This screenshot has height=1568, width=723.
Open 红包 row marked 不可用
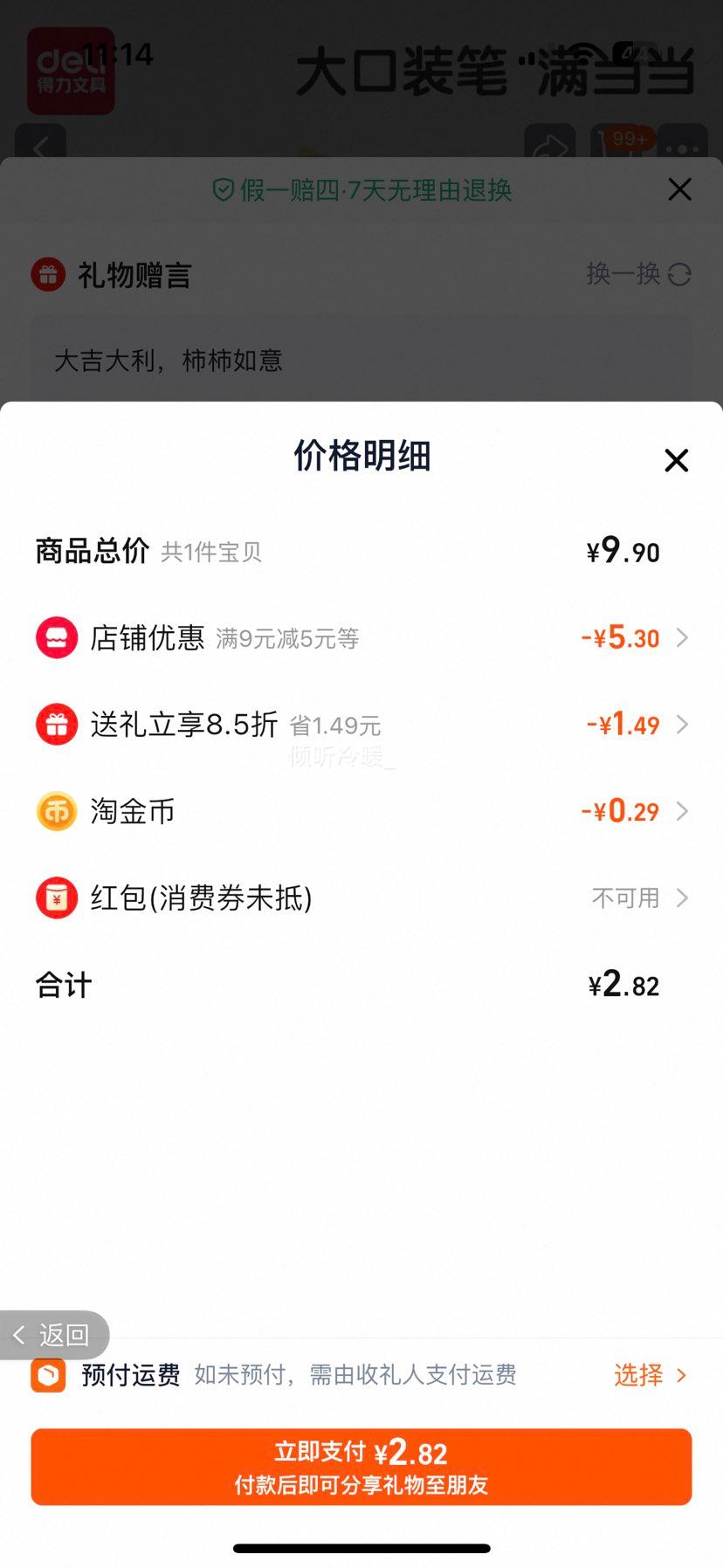click(361, 897)
